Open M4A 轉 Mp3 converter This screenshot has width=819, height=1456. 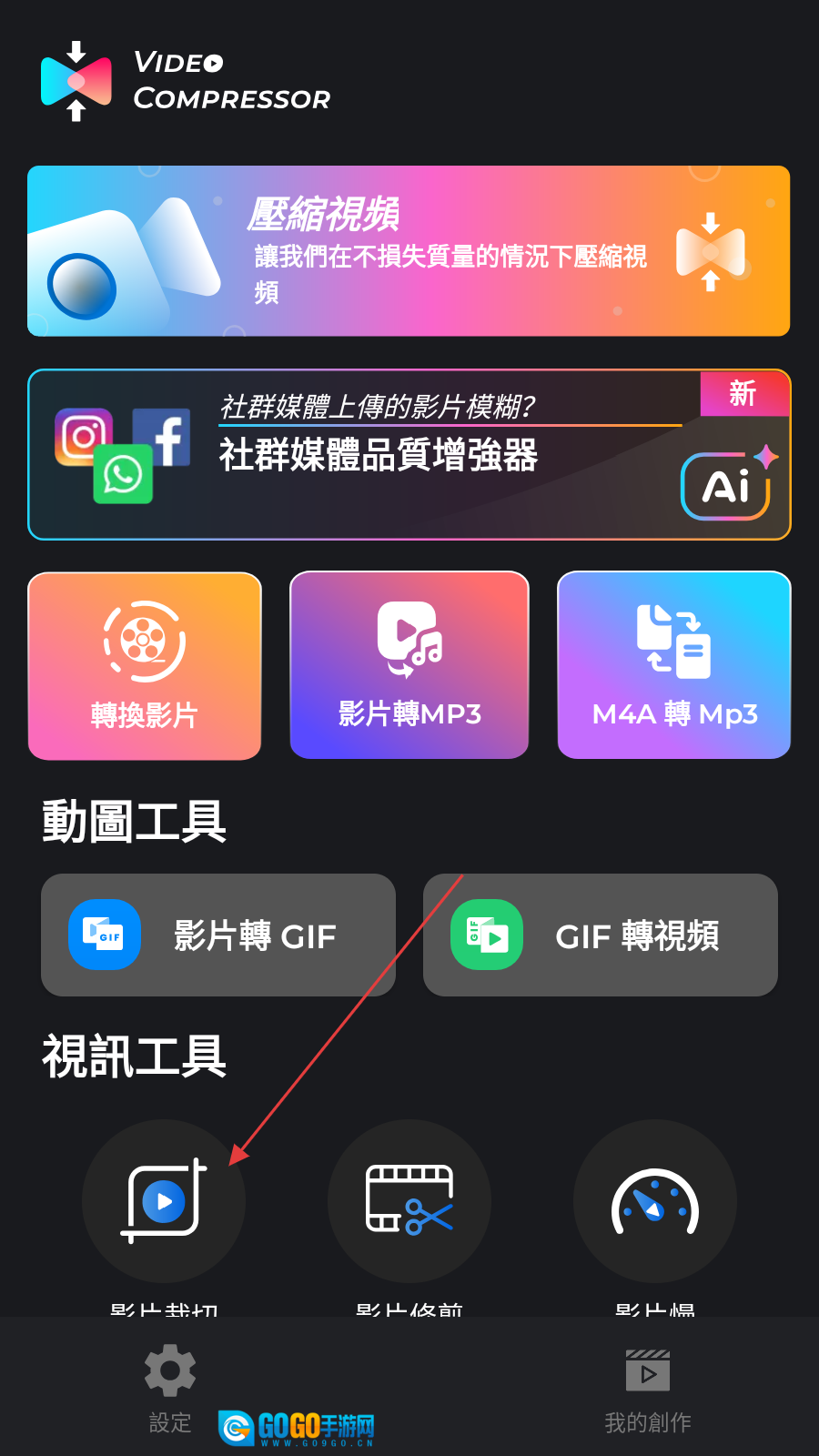pos(673,666)
